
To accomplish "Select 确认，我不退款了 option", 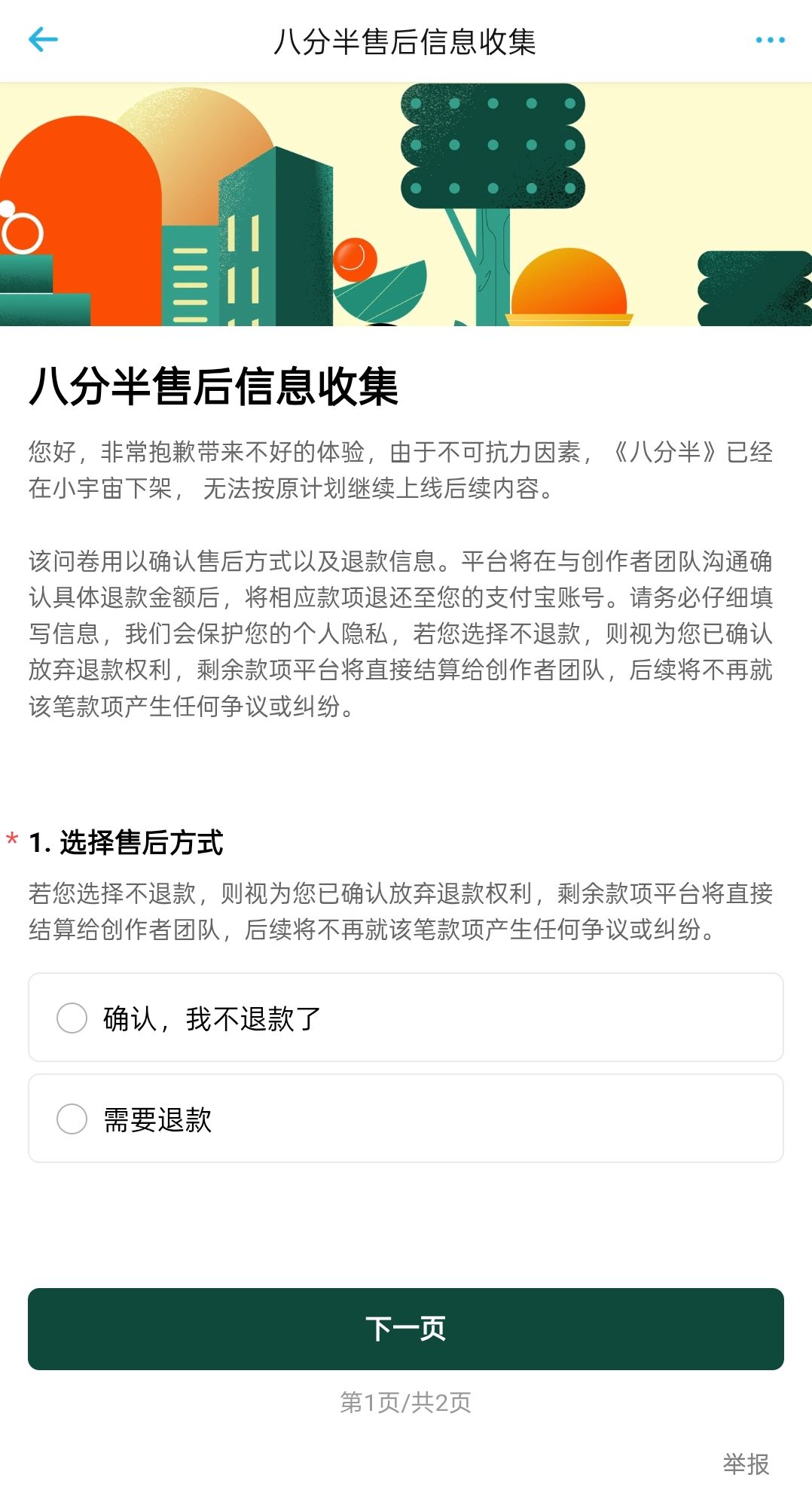I will tap(406, 1018).
